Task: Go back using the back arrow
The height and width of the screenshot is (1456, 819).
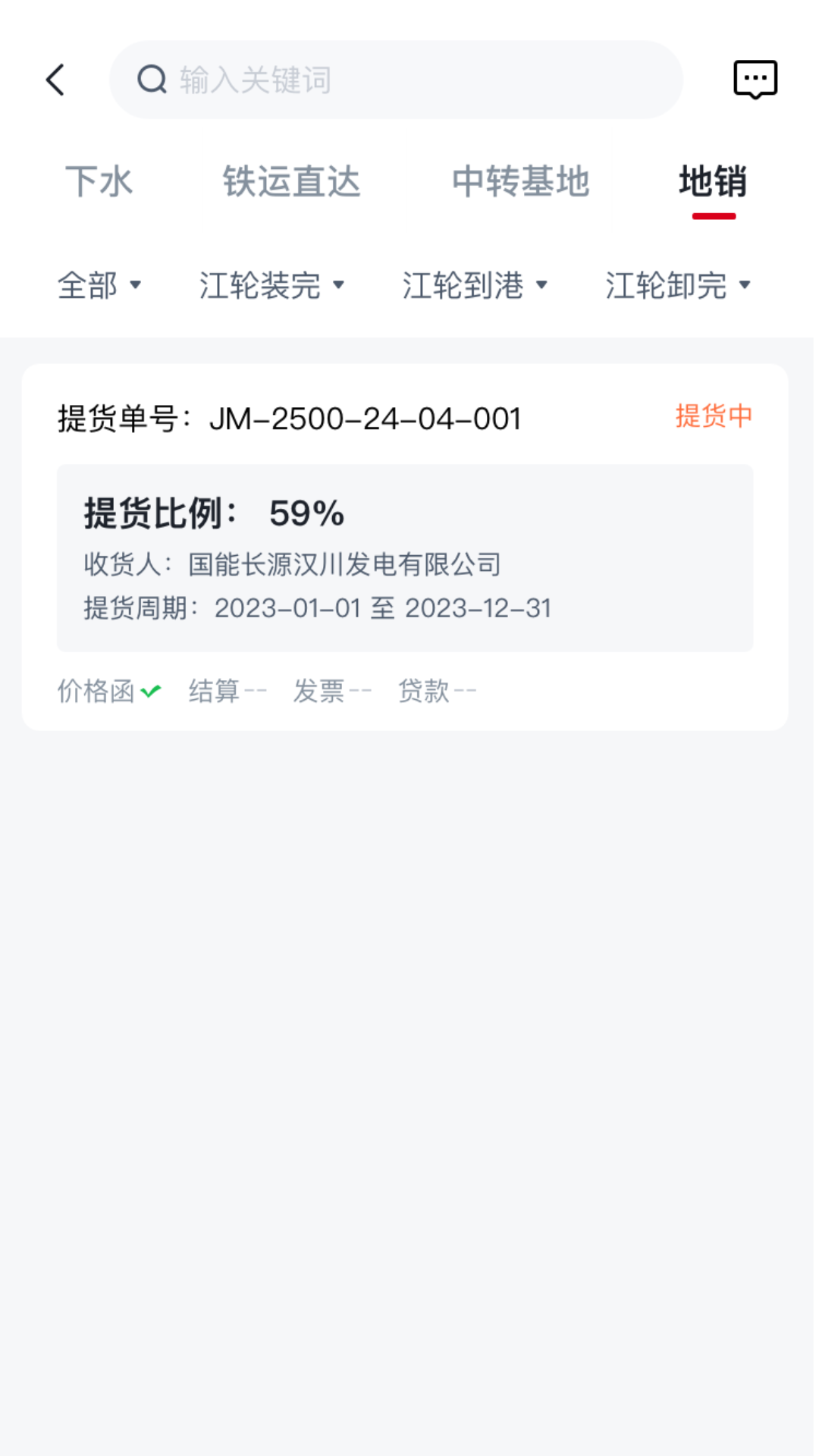Action: (x=55, y=80)
